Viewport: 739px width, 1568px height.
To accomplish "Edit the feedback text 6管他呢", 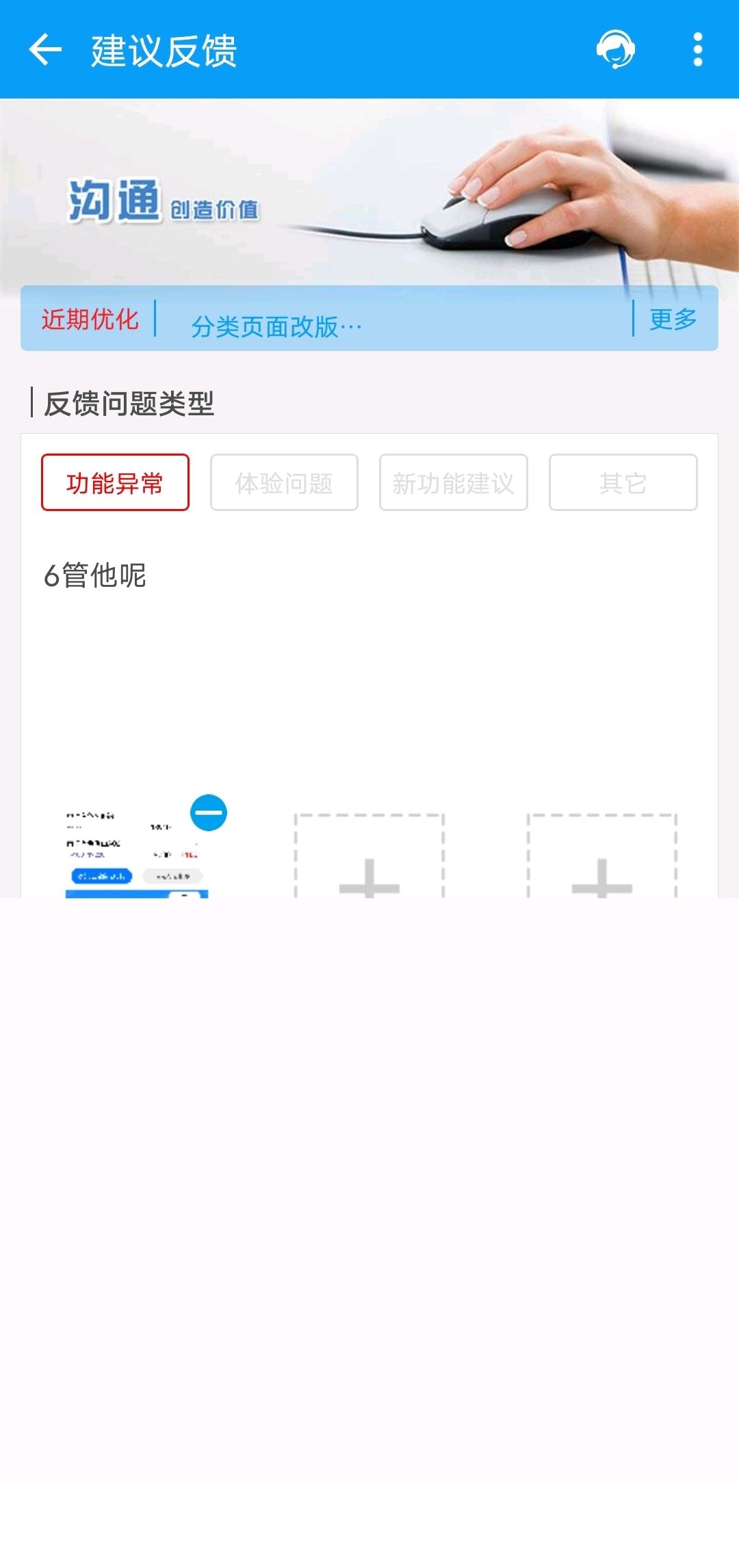I will pos(369,657).
